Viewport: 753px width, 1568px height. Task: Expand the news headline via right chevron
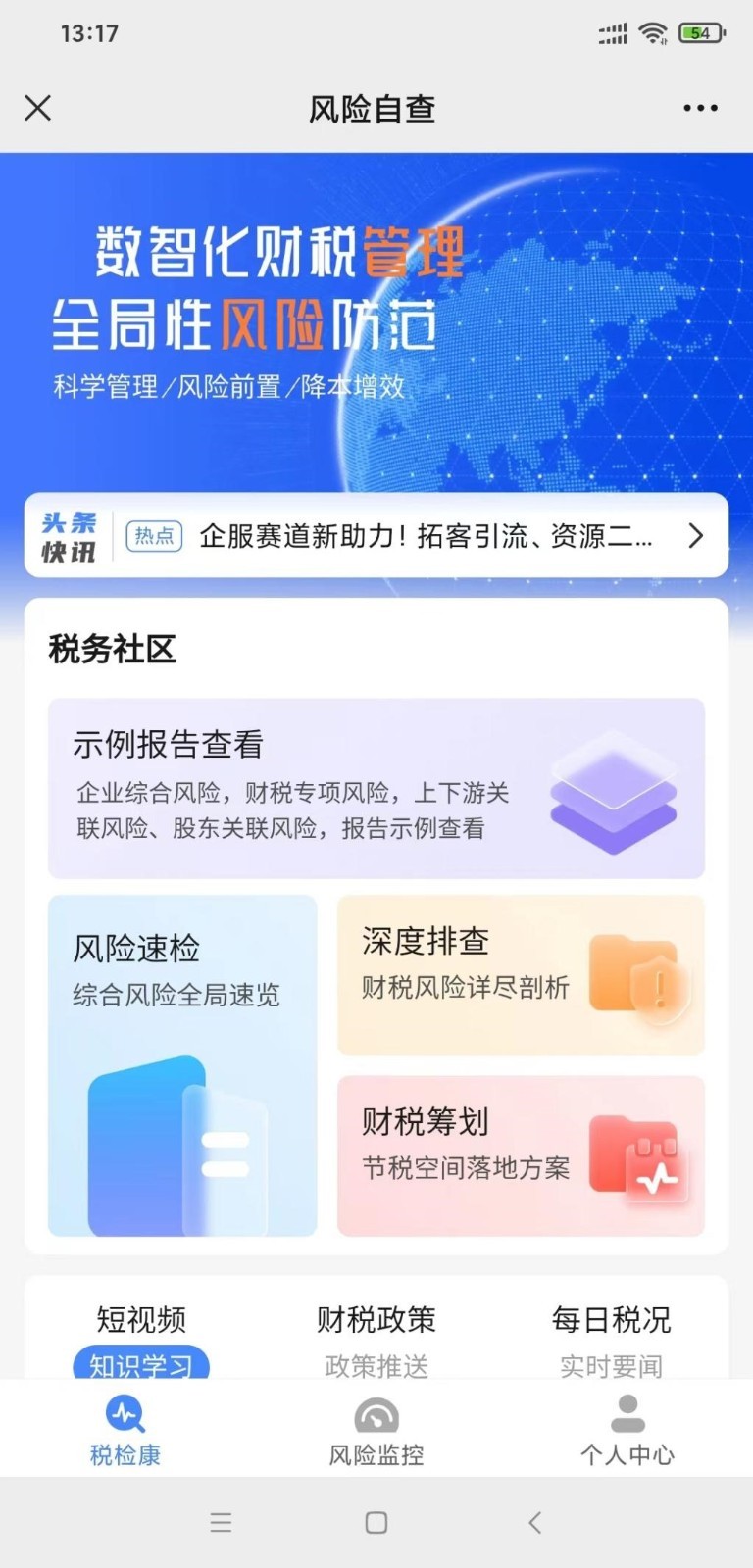[x=696, y=536]
